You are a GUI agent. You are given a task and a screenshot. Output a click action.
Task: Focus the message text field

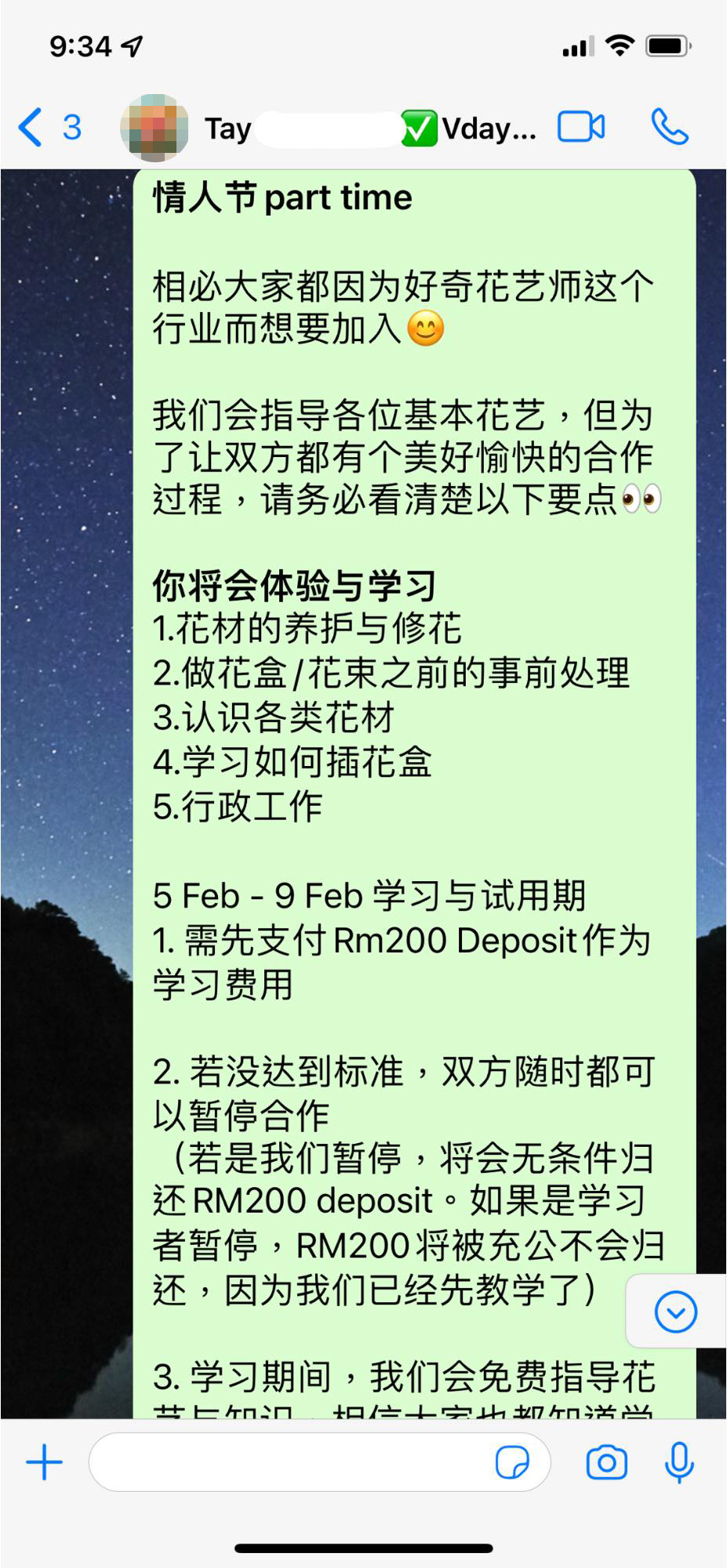290,1463
